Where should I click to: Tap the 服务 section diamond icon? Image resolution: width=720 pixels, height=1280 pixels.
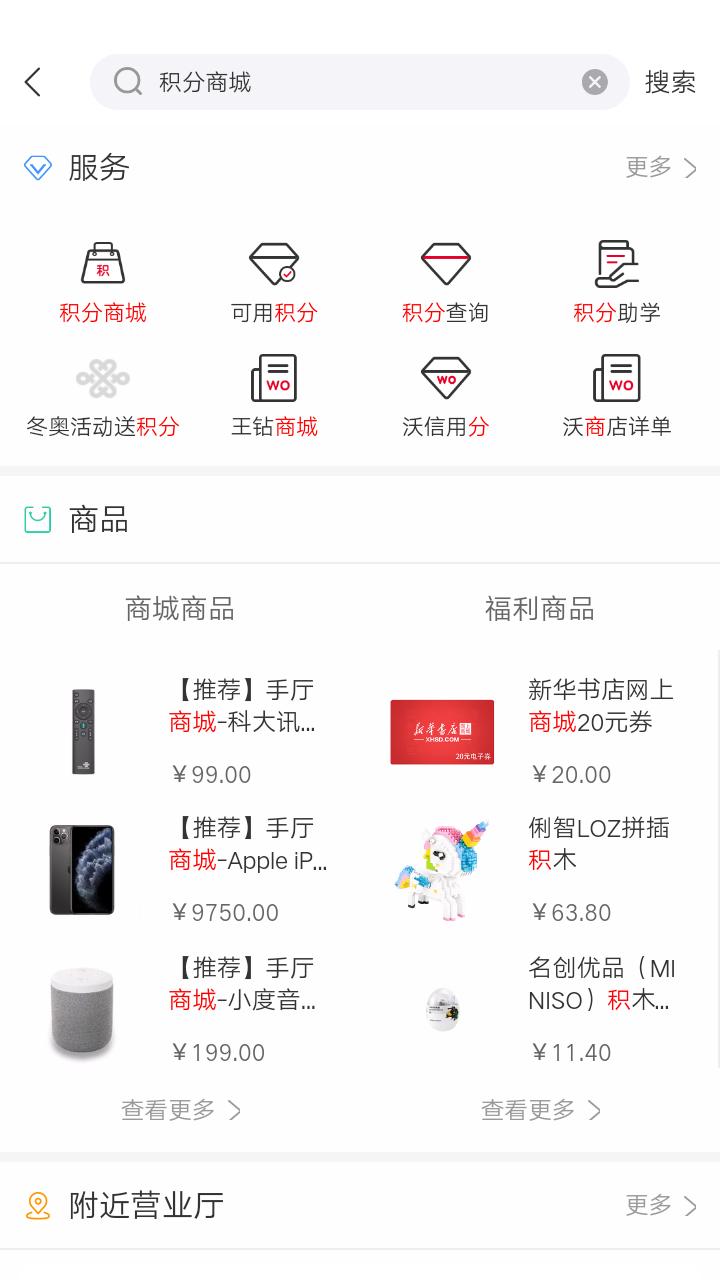click(37, 168)
